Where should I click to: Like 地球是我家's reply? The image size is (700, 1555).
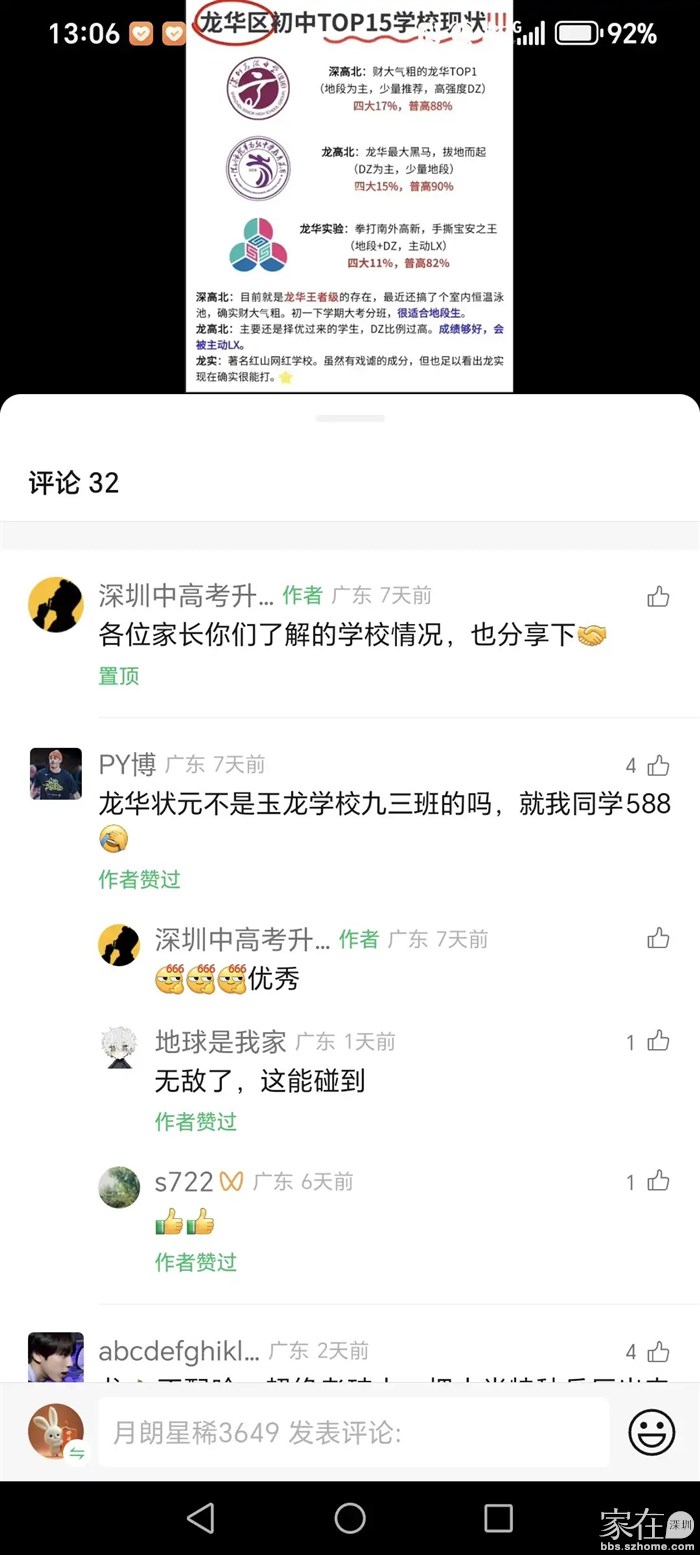tap(658, 1042)
